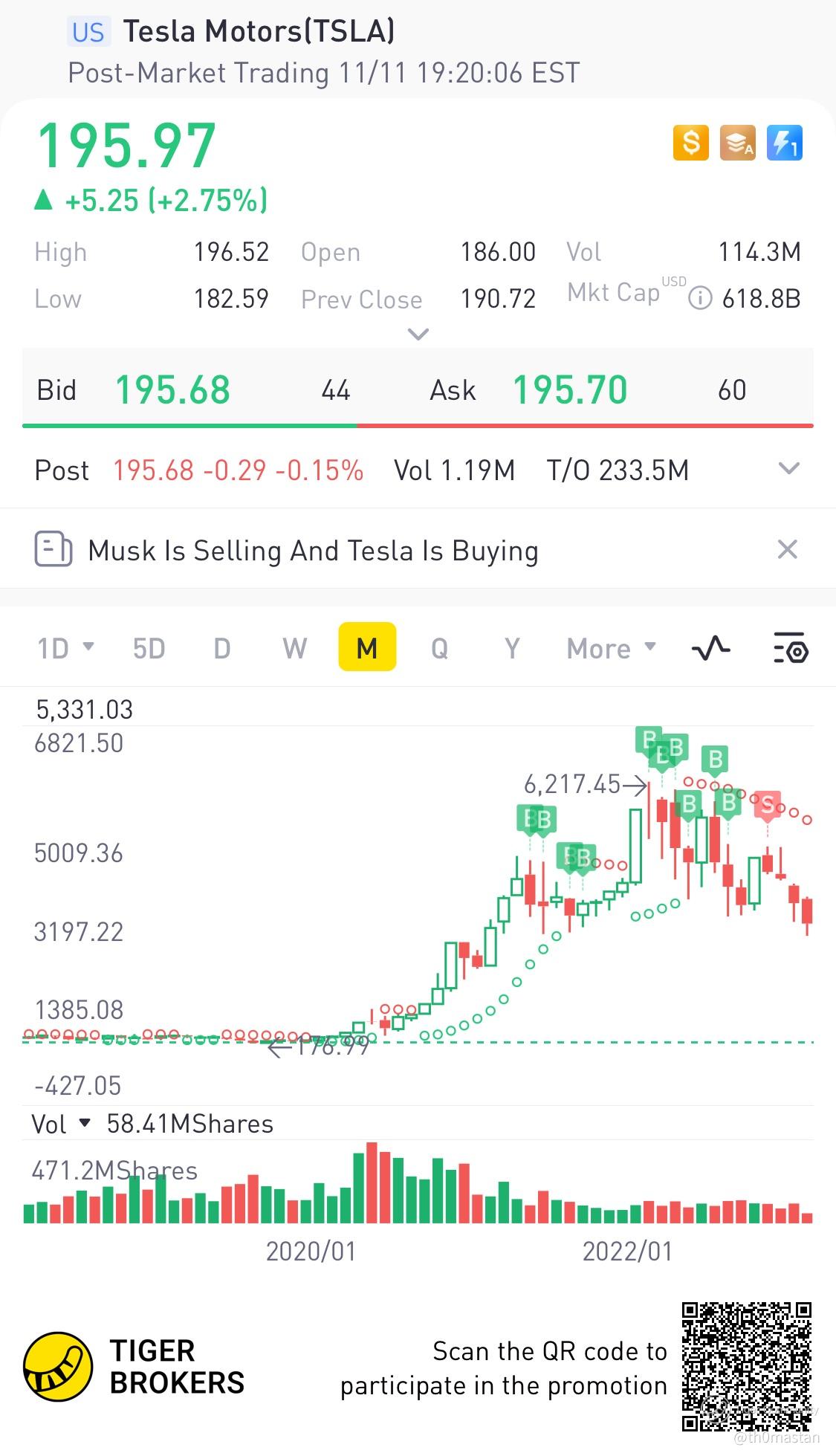Open the More chart periods dropdown

[611, 648]
